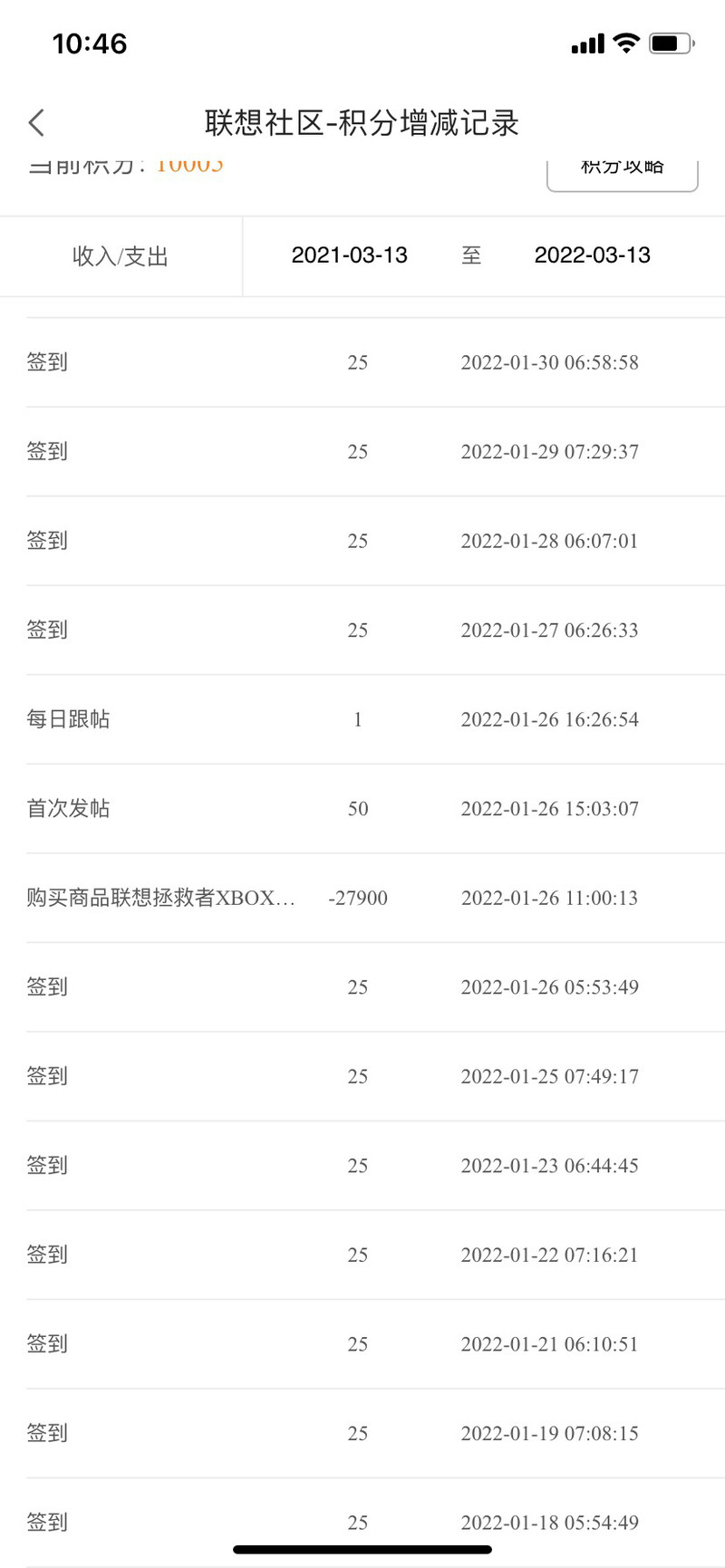Open the 积分攻略 points guide button
Screen dimensions: 725x1568
pyautogui.click(x=622, y=174)
